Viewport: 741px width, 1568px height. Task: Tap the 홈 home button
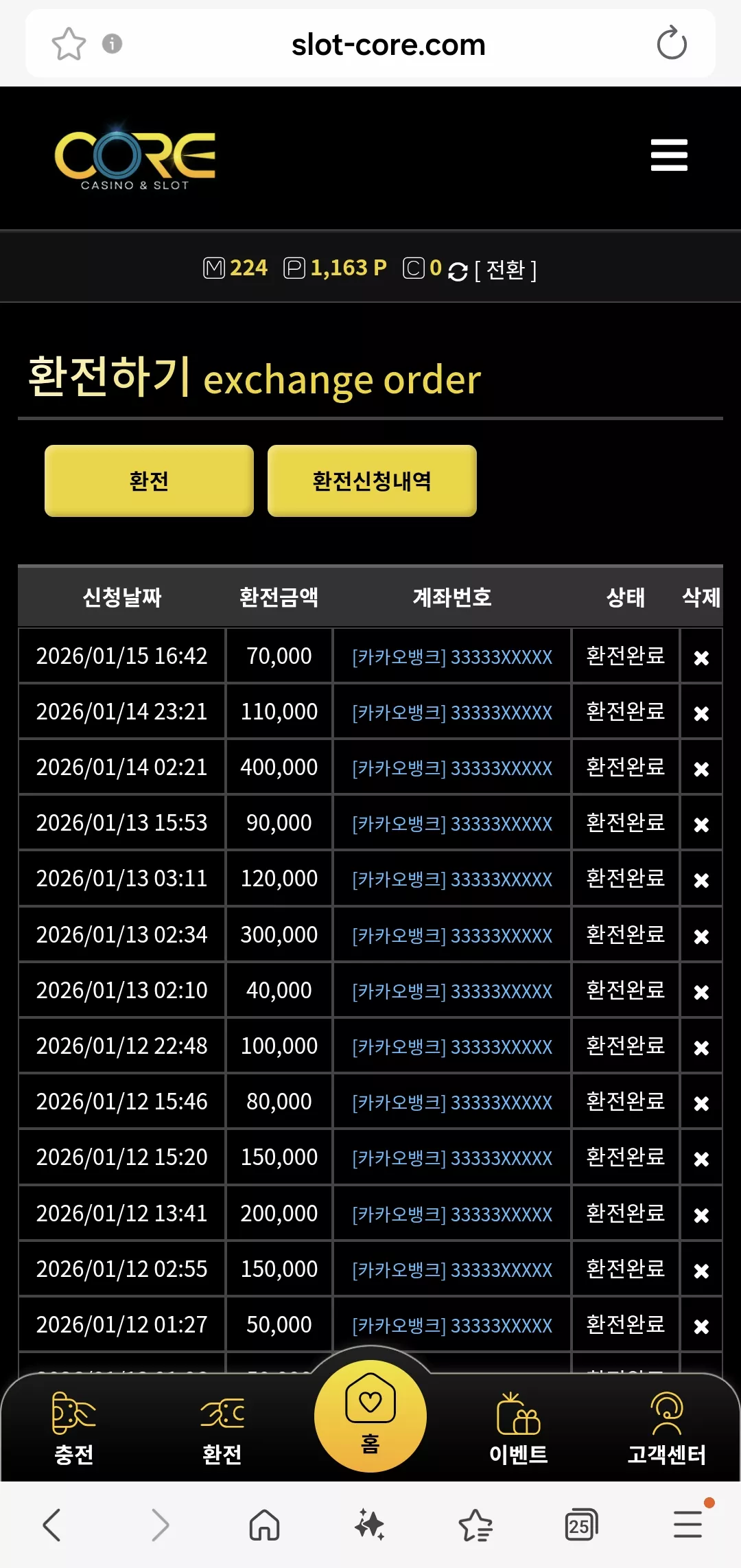[x=370, y=1416]
